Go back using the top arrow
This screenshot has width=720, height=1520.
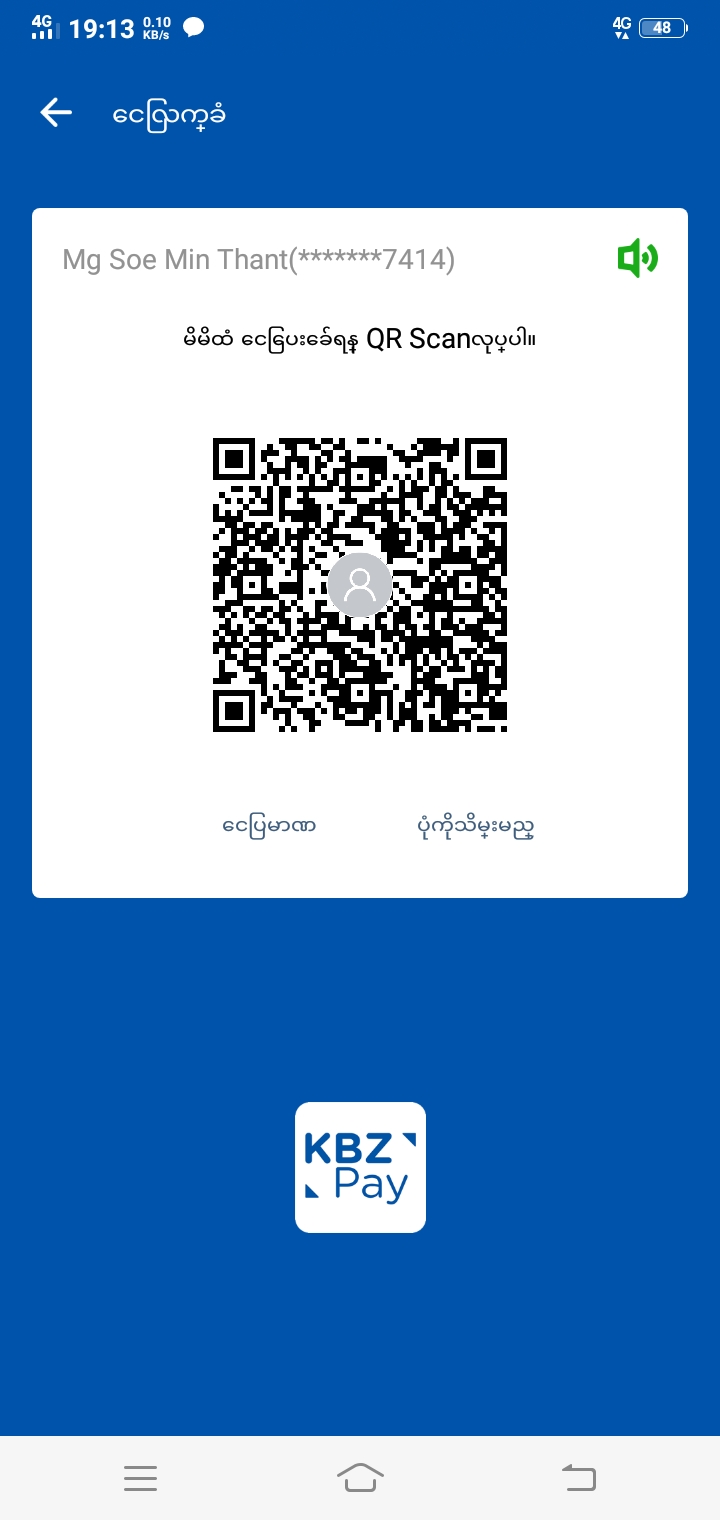[x=56, y=113]
